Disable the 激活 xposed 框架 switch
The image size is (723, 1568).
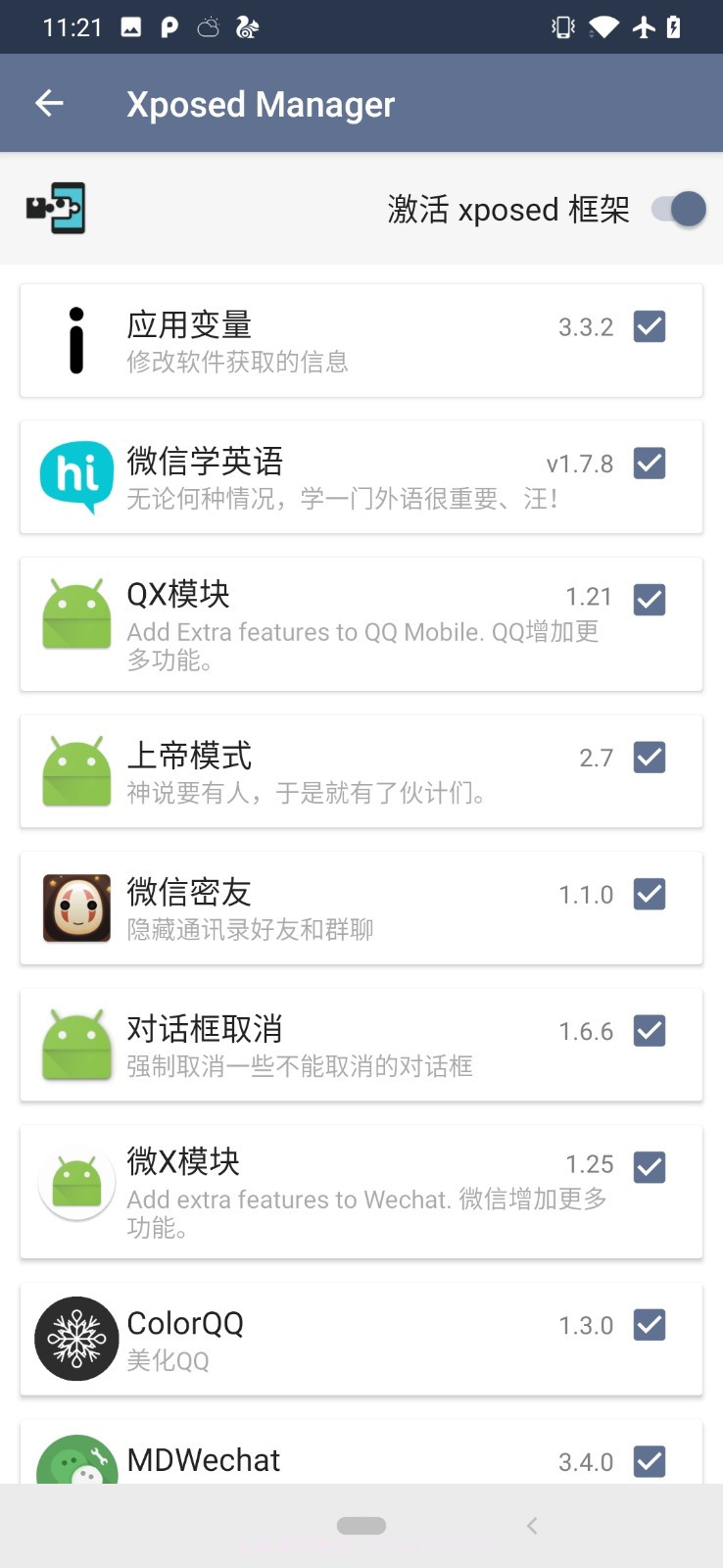point(678,209)
